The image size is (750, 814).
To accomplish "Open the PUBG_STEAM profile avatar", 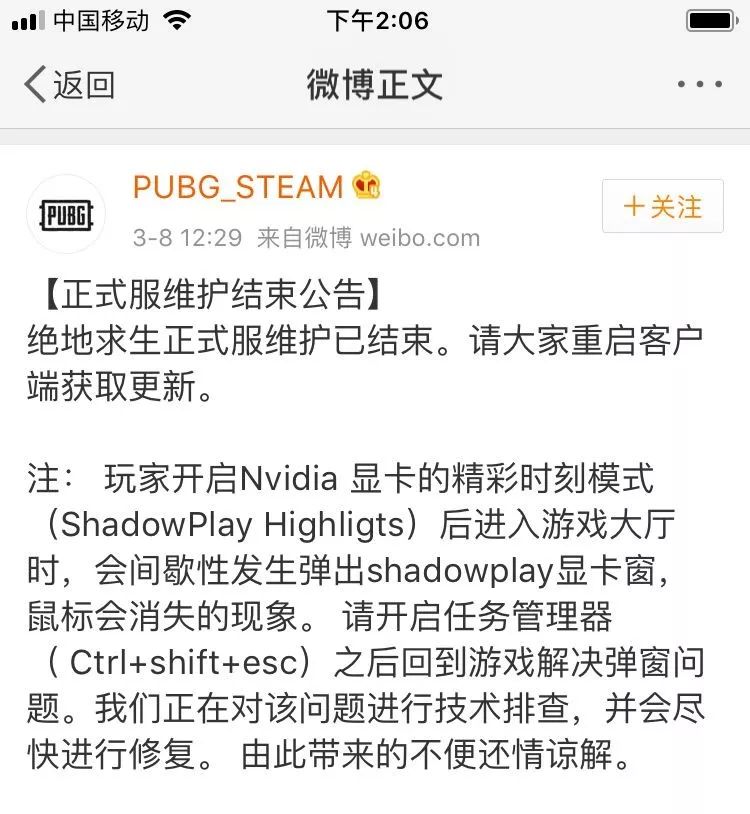I will (x=66, y=213).
